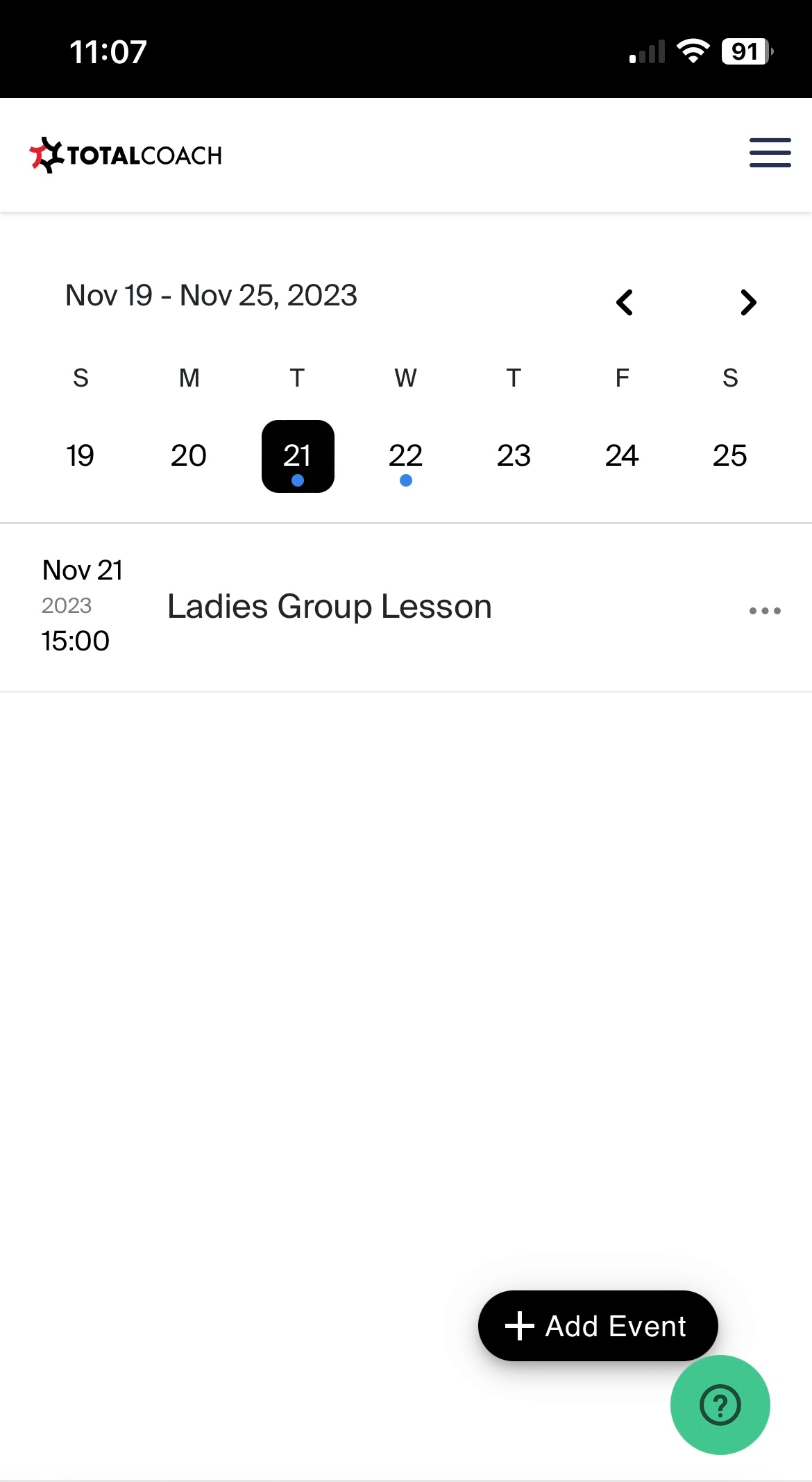Open the Ladies Group Lesson event
Screen dimensions: 812x1482
click(330, 607)
